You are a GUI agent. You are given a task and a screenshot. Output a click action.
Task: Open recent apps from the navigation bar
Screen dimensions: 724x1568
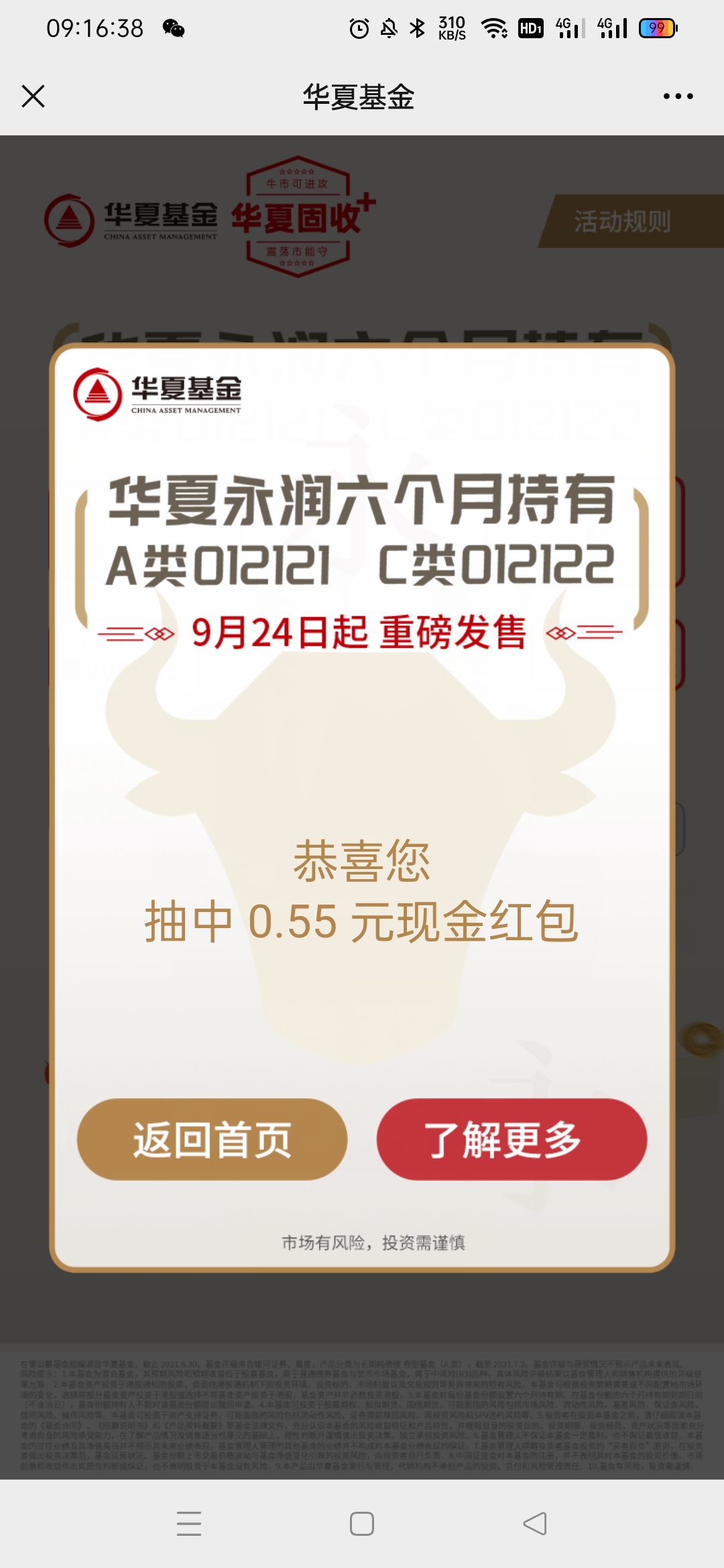point(189,1524)
